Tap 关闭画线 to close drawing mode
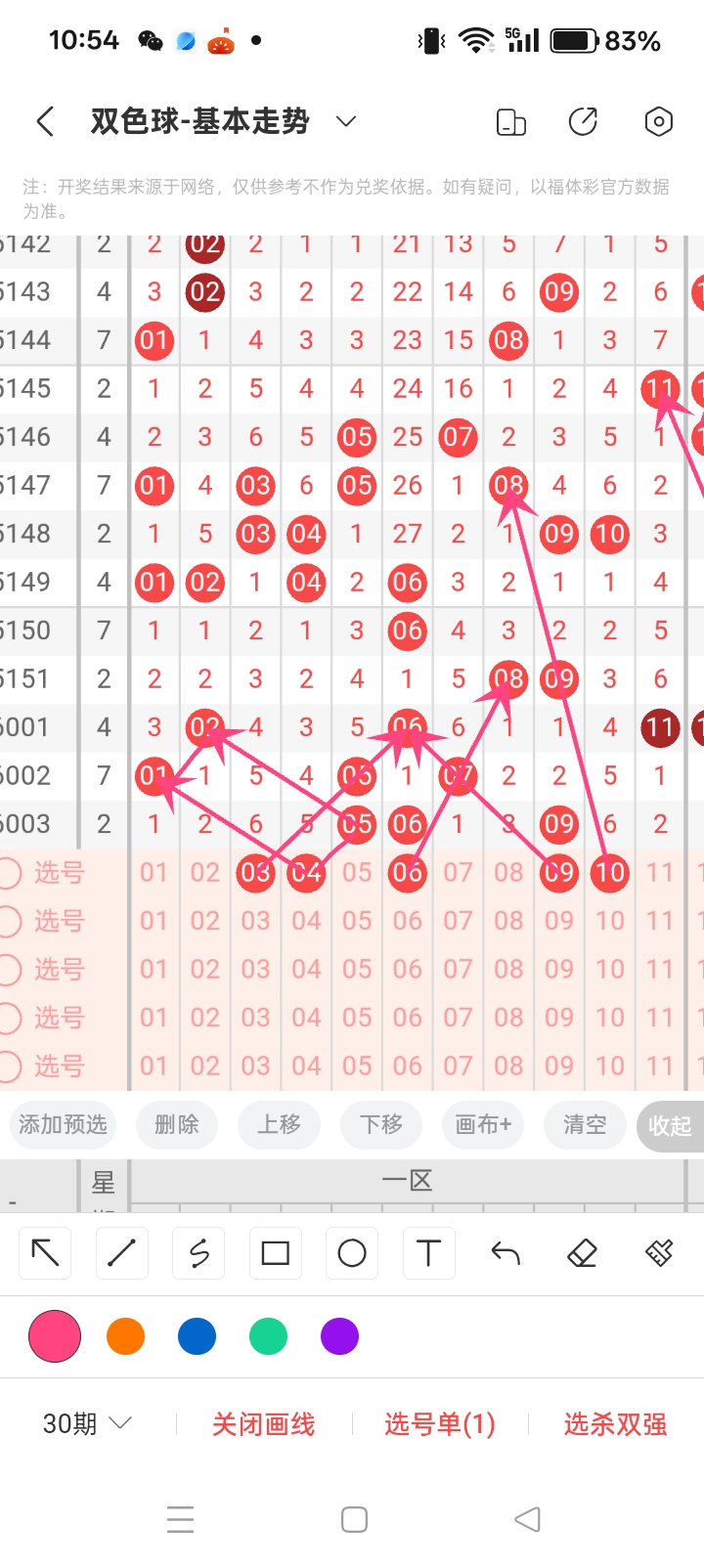 262,1423
